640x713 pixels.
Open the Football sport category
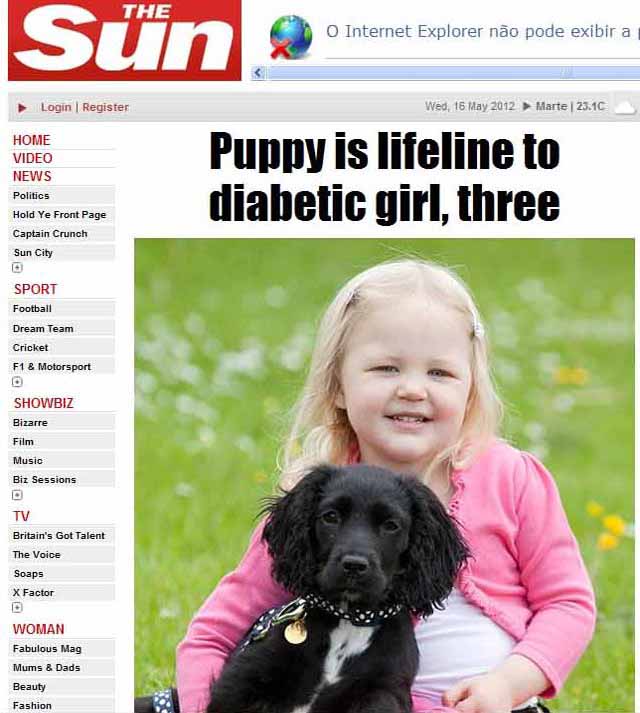click(32, 309)
